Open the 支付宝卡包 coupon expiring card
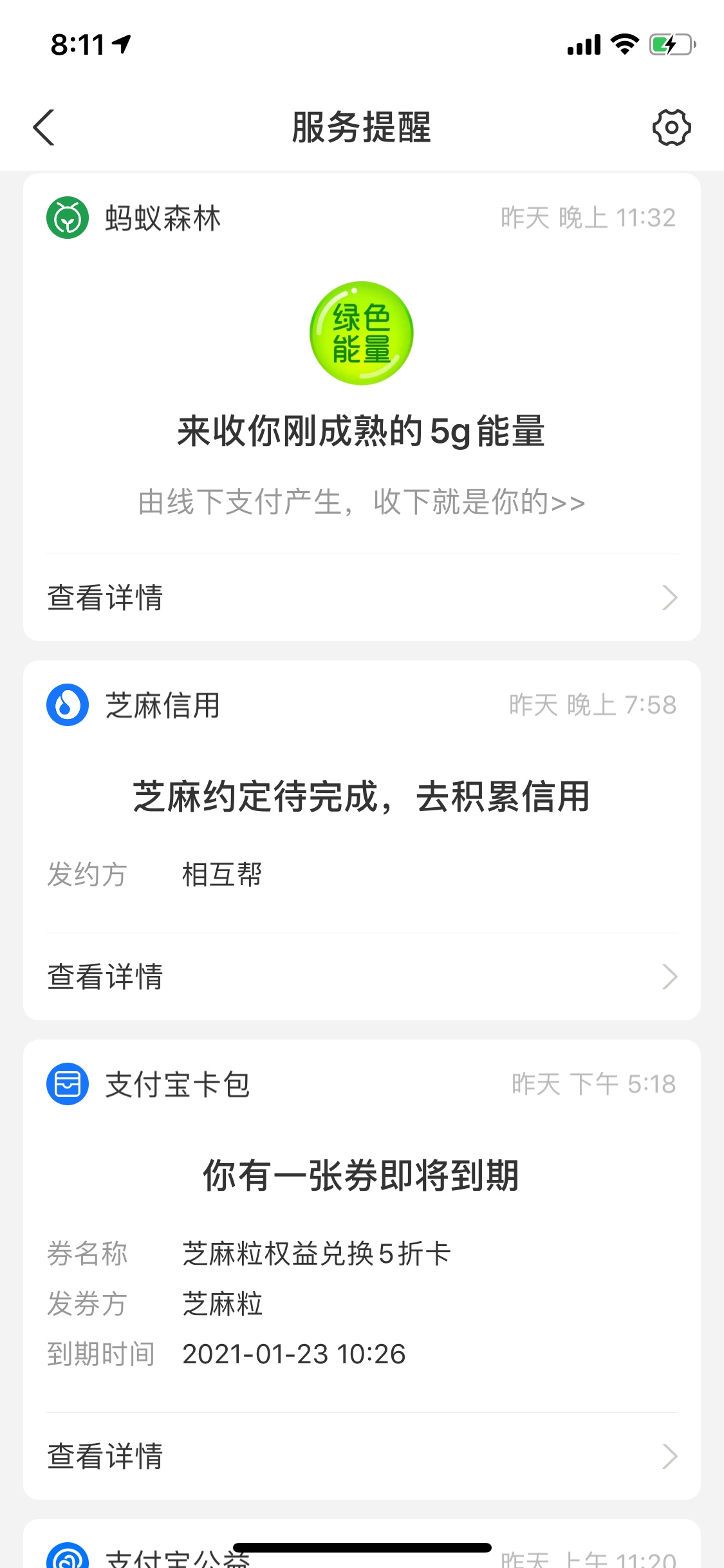724x1568 pixels. point(362,1269)
